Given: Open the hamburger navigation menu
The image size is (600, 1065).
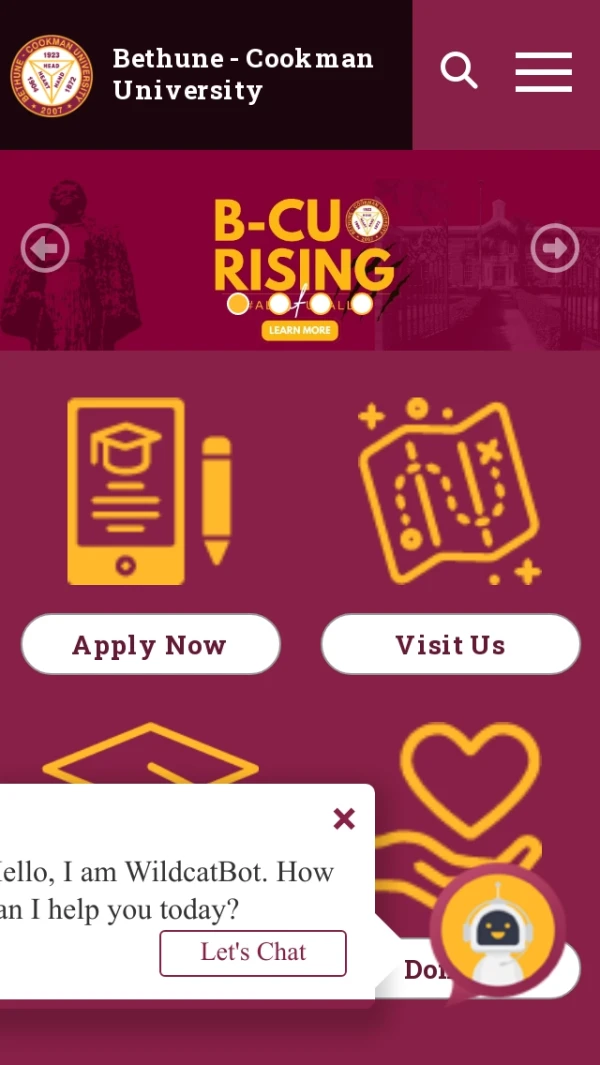Looking at the screenshot, I should [x=543, y=72].
